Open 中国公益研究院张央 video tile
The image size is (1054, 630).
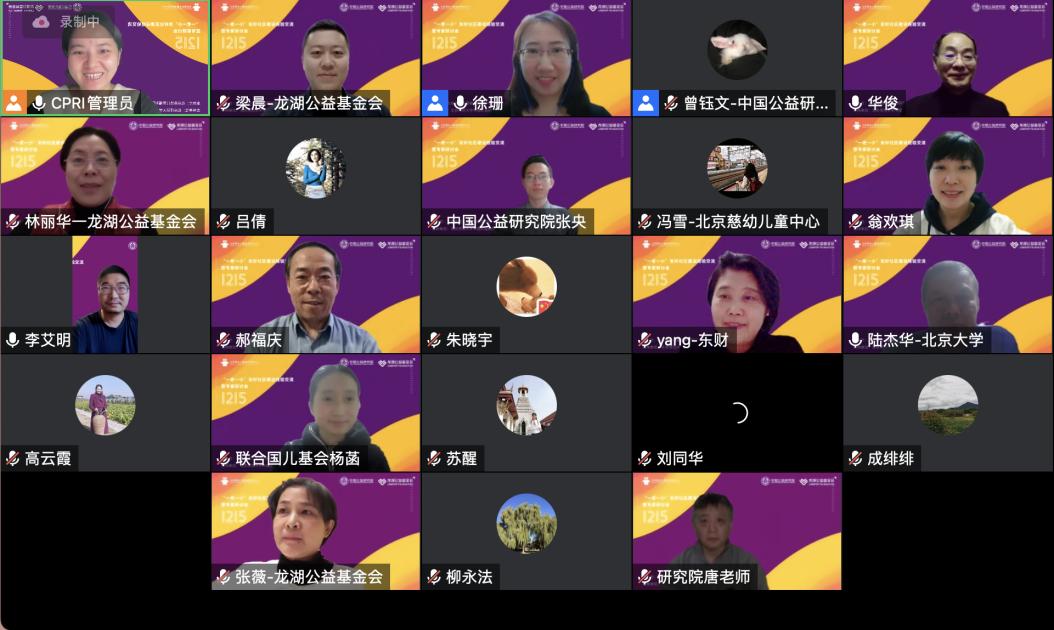526,176
